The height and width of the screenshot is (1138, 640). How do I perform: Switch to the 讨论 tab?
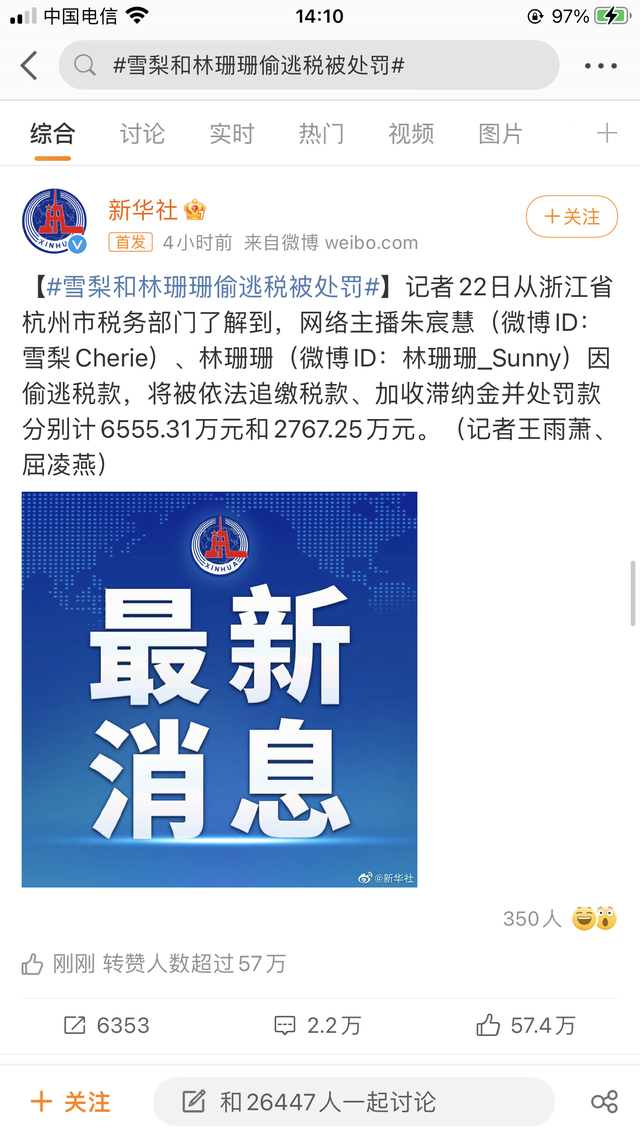click(x=142, y=134)
